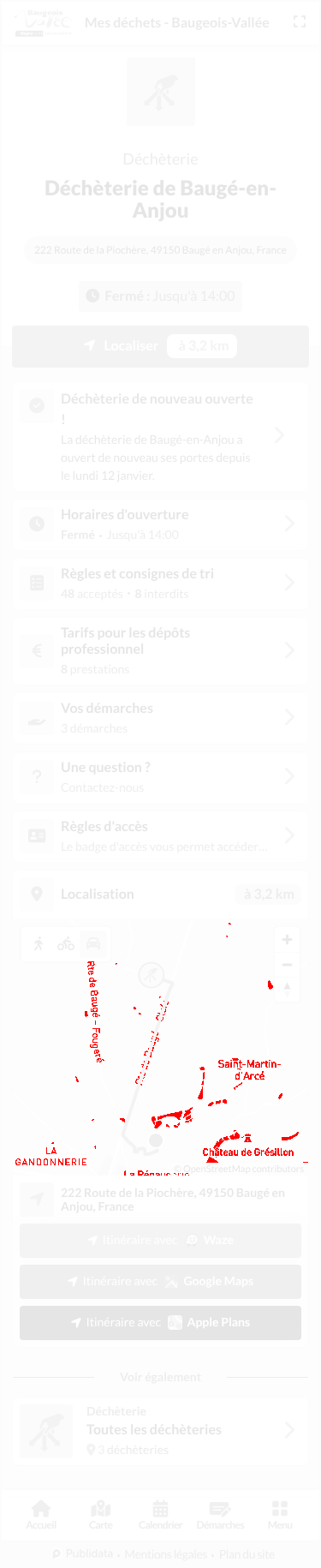This screenshot has height=1568, width=321.
Task: Open the Déchèterie de nouveau ouverte notice
Action: point(160,436)
